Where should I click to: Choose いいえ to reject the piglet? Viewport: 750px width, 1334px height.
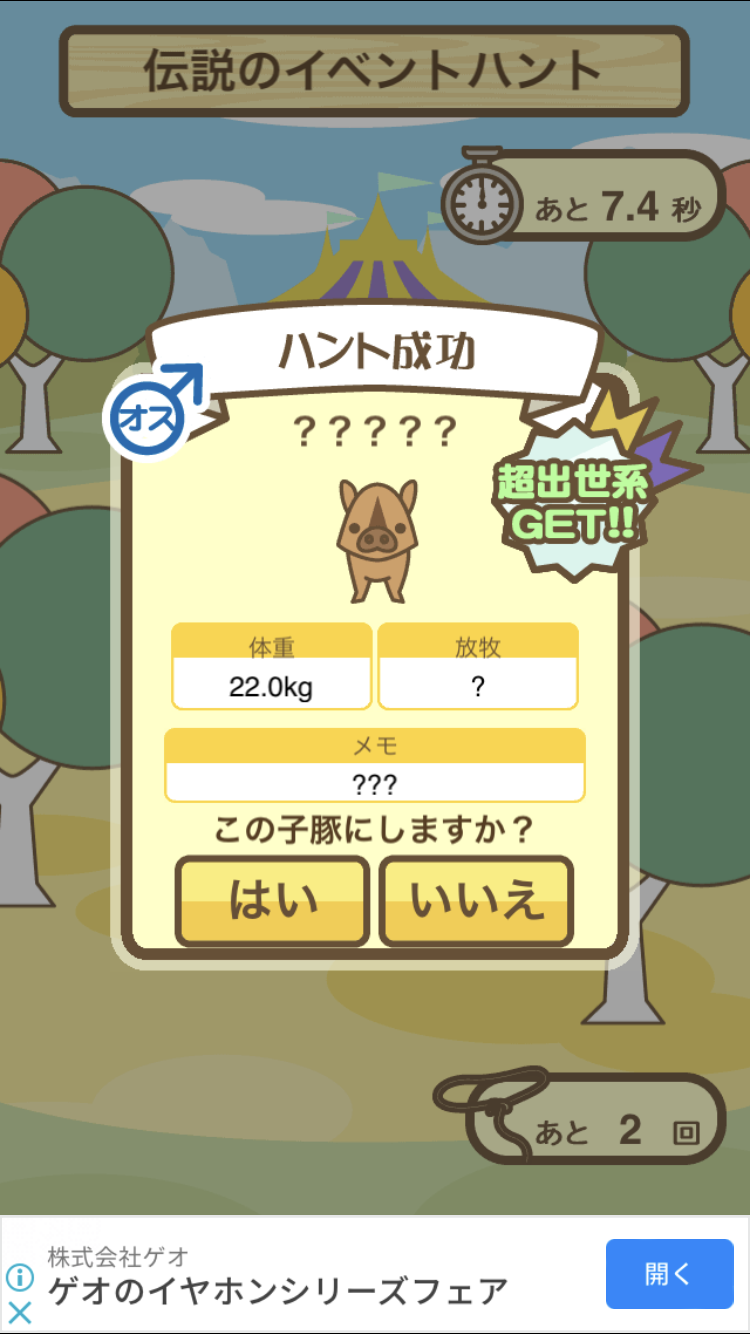(476, 901)
